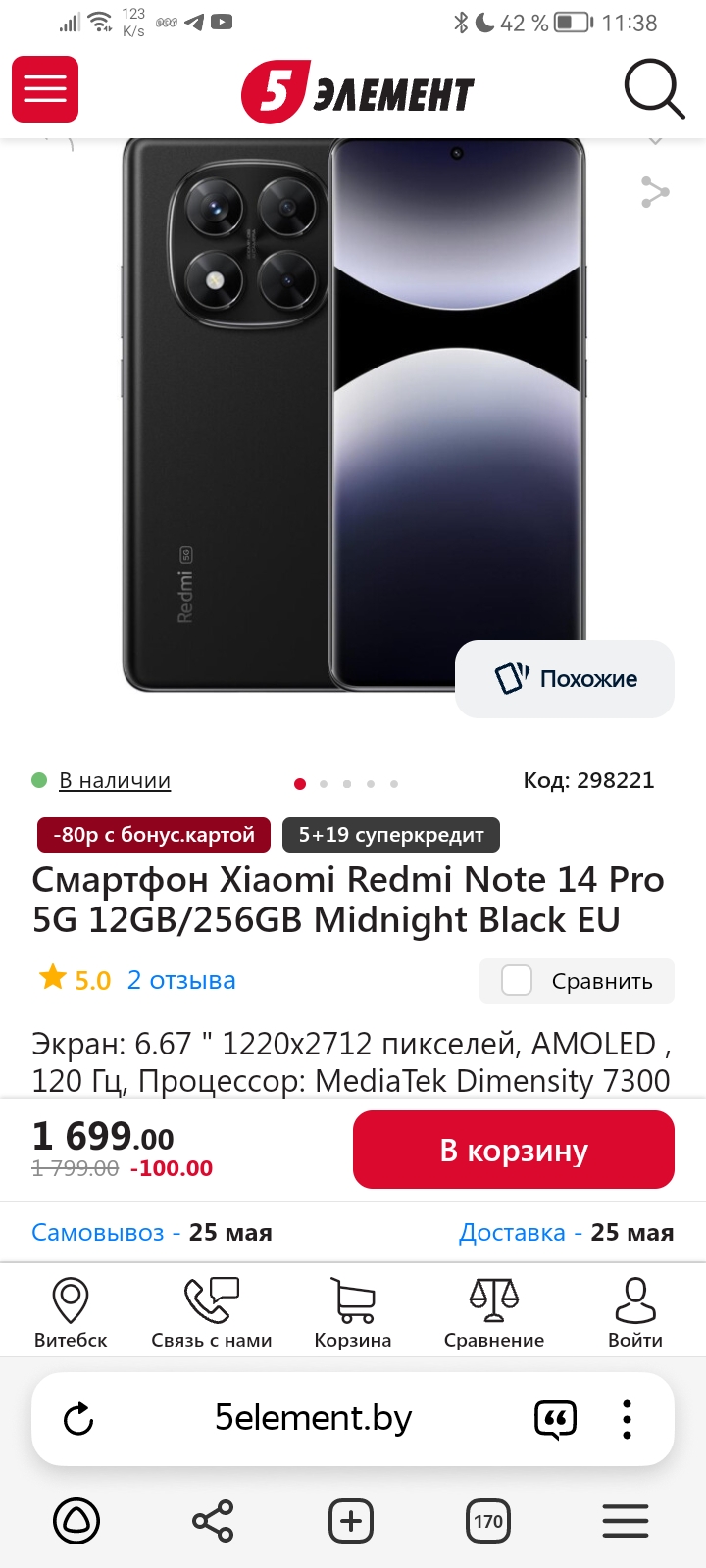Open browser tabs counter 170

coord(488,1521)
